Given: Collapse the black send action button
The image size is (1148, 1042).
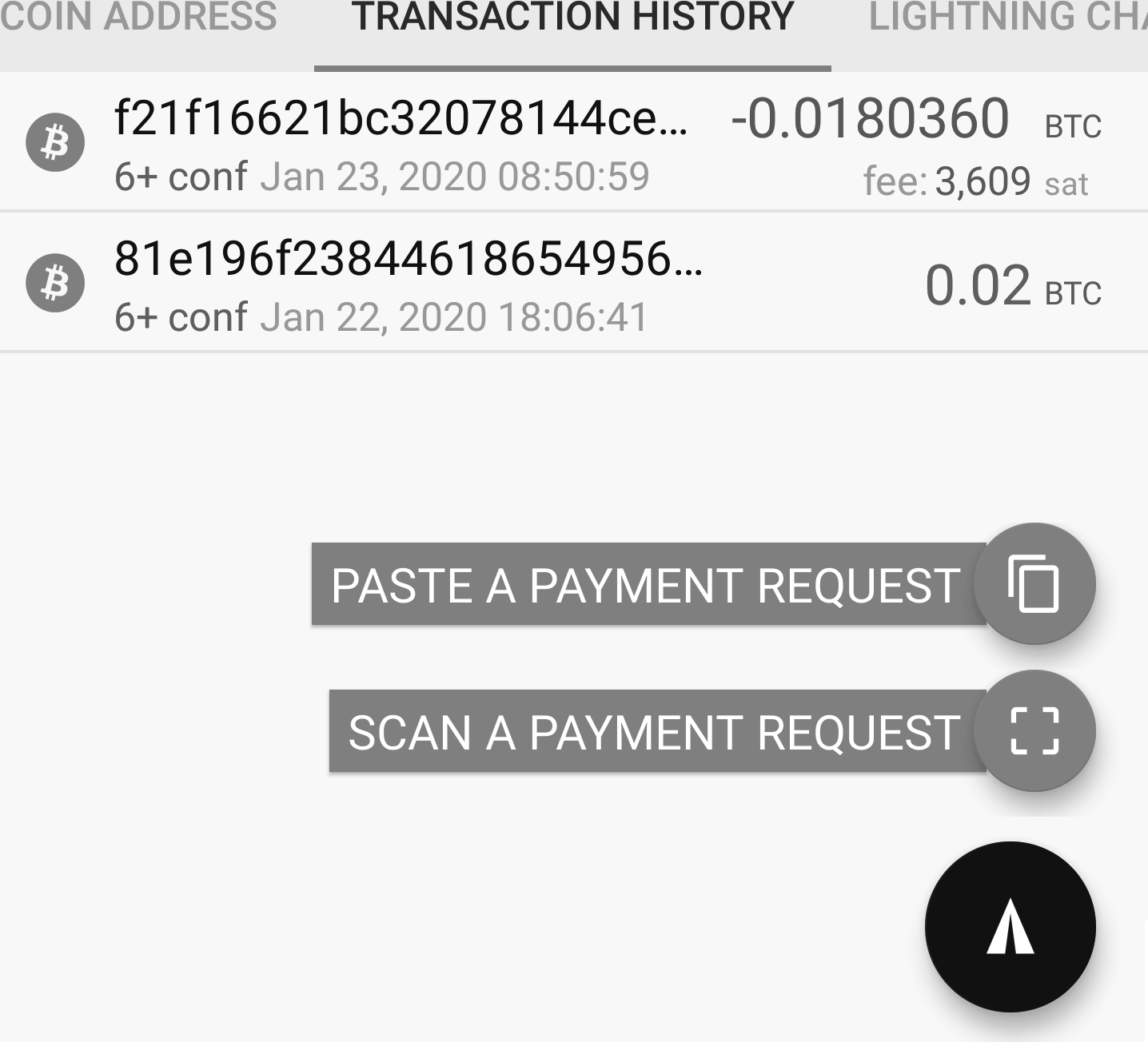Looking at the screenshot, I should (x=1010, y=927).
